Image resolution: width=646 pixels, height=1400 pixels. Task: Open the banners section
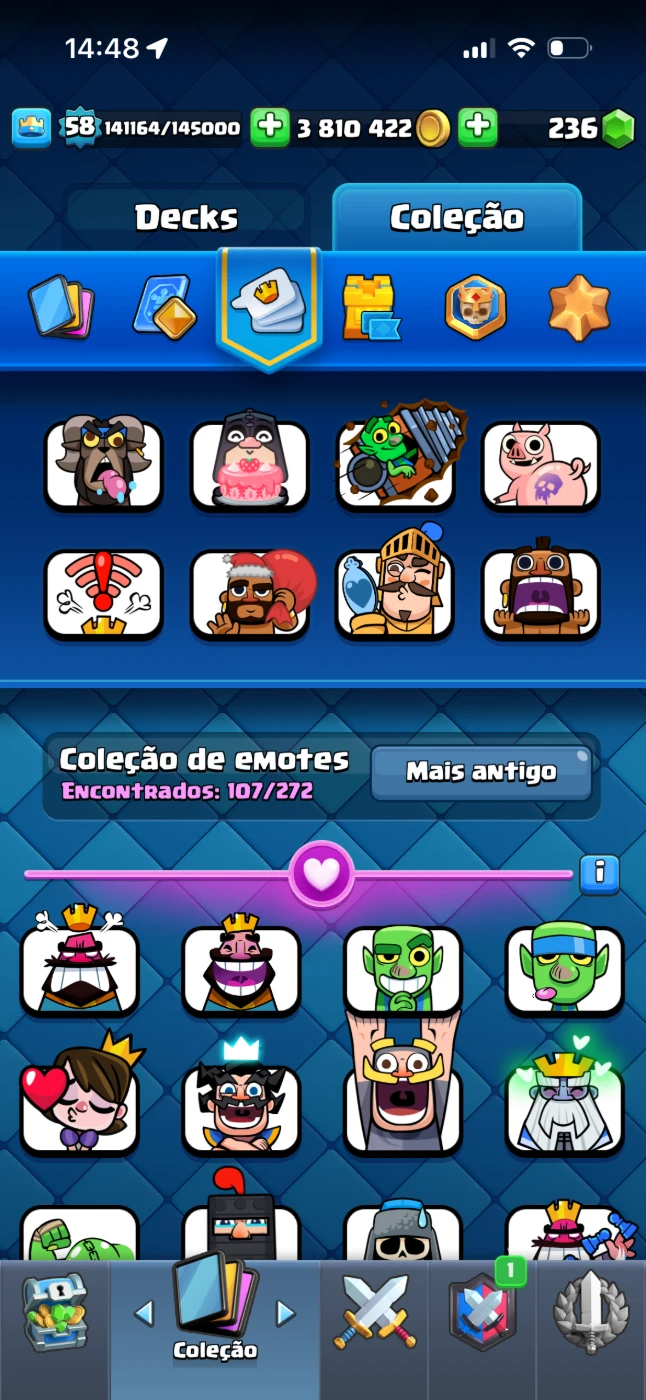point(475,306)
